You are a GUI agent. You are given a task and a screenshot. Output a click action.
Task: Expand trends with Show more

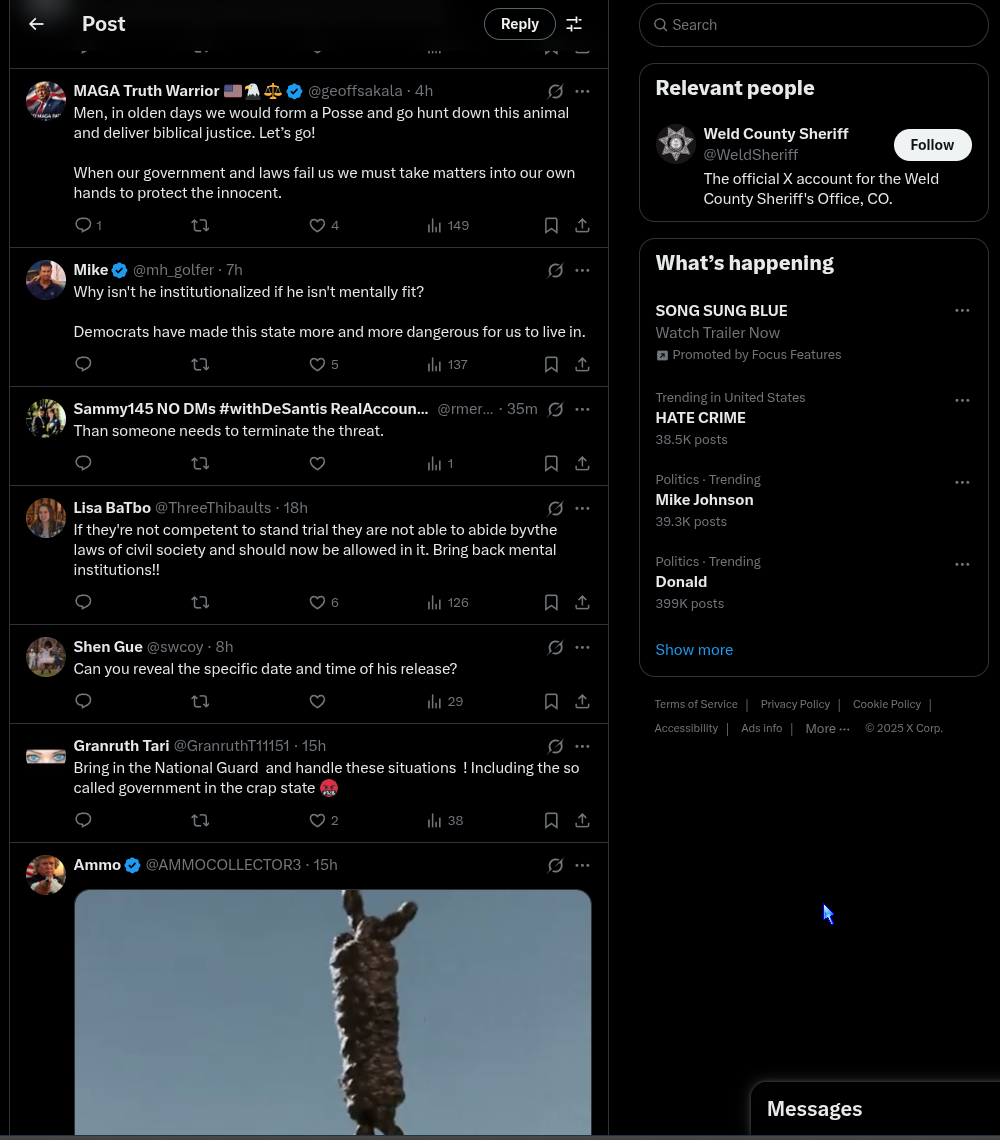pyautogui.click(x=694, y=650)
